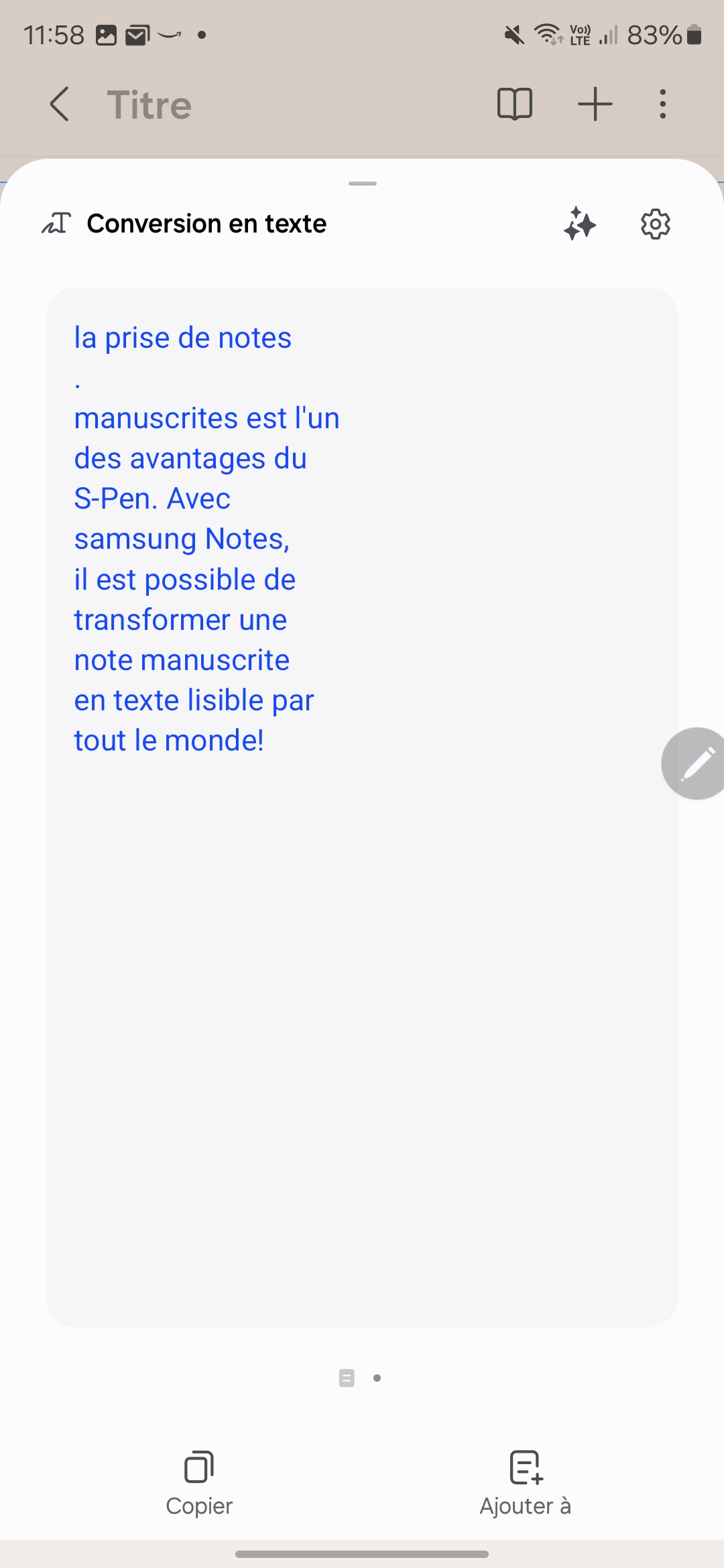
Task: Open the three-dot overflow menu
Action: 662,103
